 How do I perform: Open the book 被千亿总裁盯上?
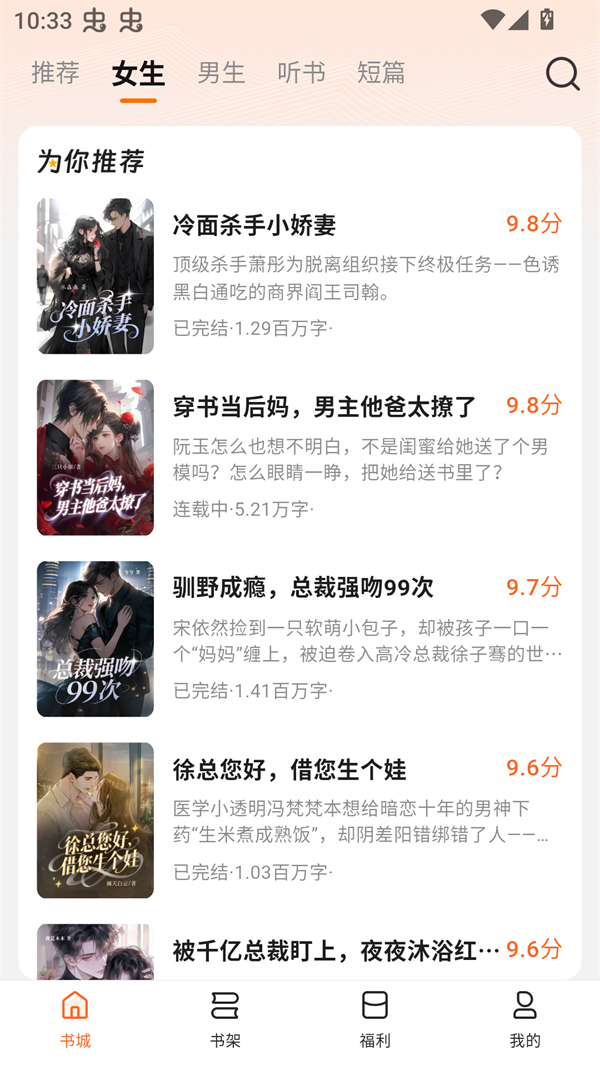coord(335,951)
